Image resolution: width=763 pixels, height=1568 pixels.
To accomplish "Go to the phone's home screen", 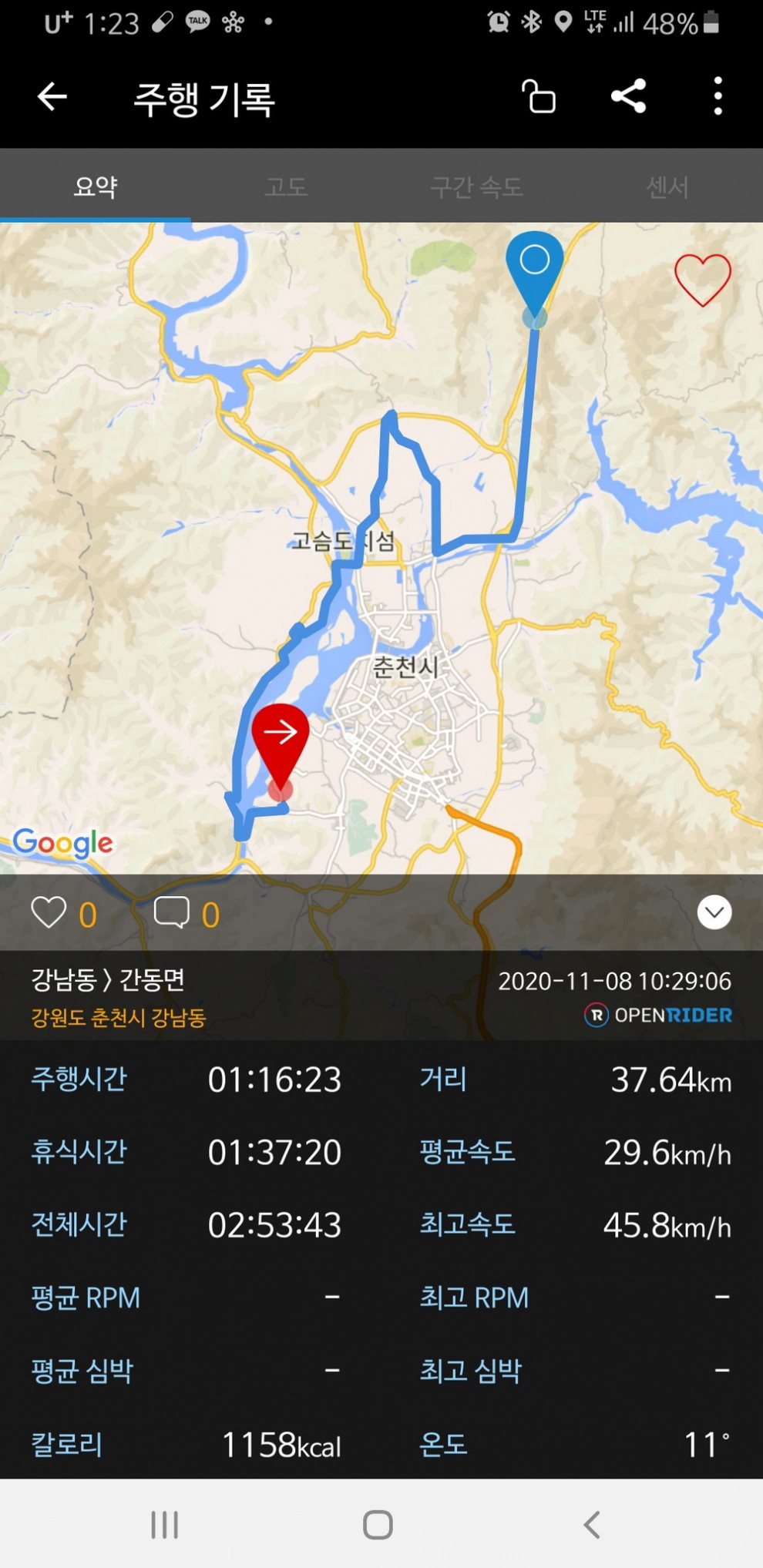I will tap(378, 1524).
